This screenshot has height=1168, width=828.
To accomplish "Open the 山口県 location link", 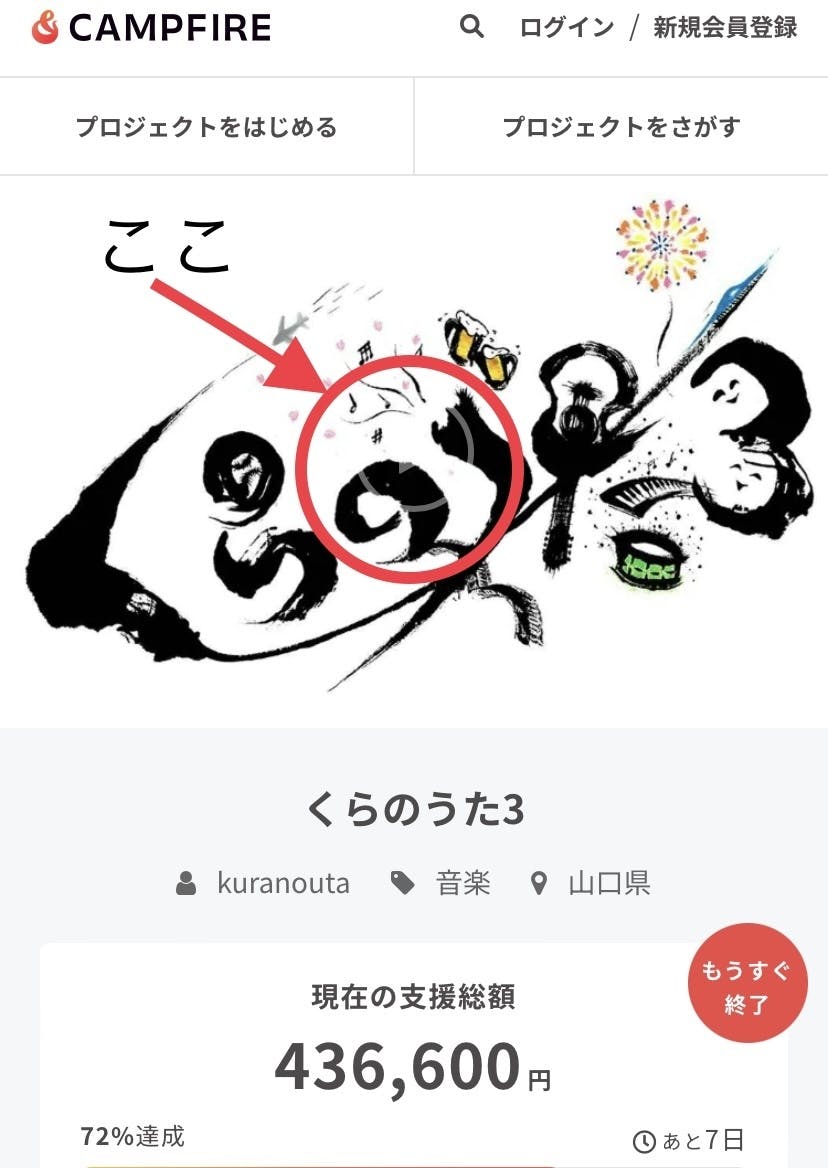I will 609,883.
